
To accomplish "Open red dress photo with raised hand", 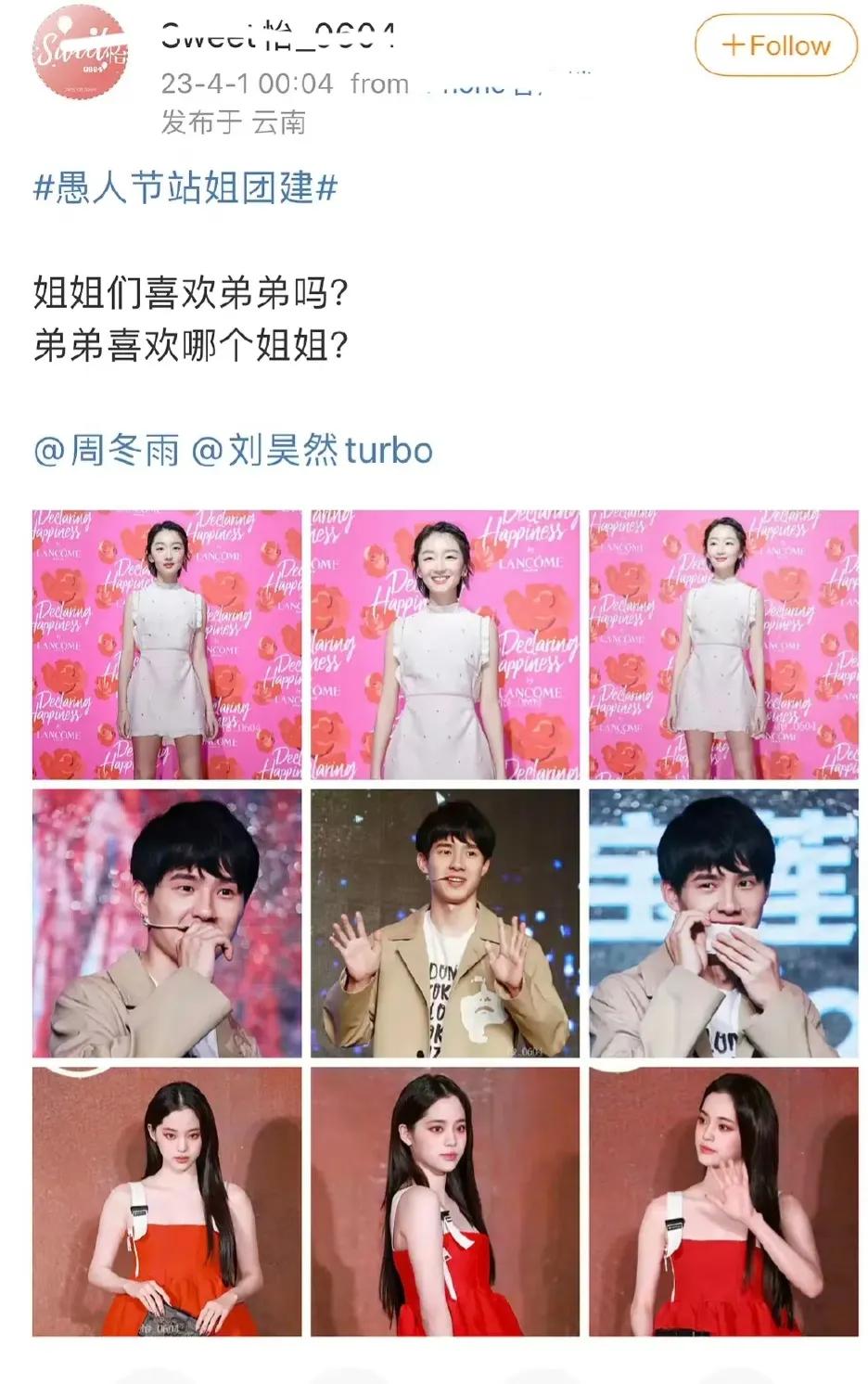I will (723, 1201).
